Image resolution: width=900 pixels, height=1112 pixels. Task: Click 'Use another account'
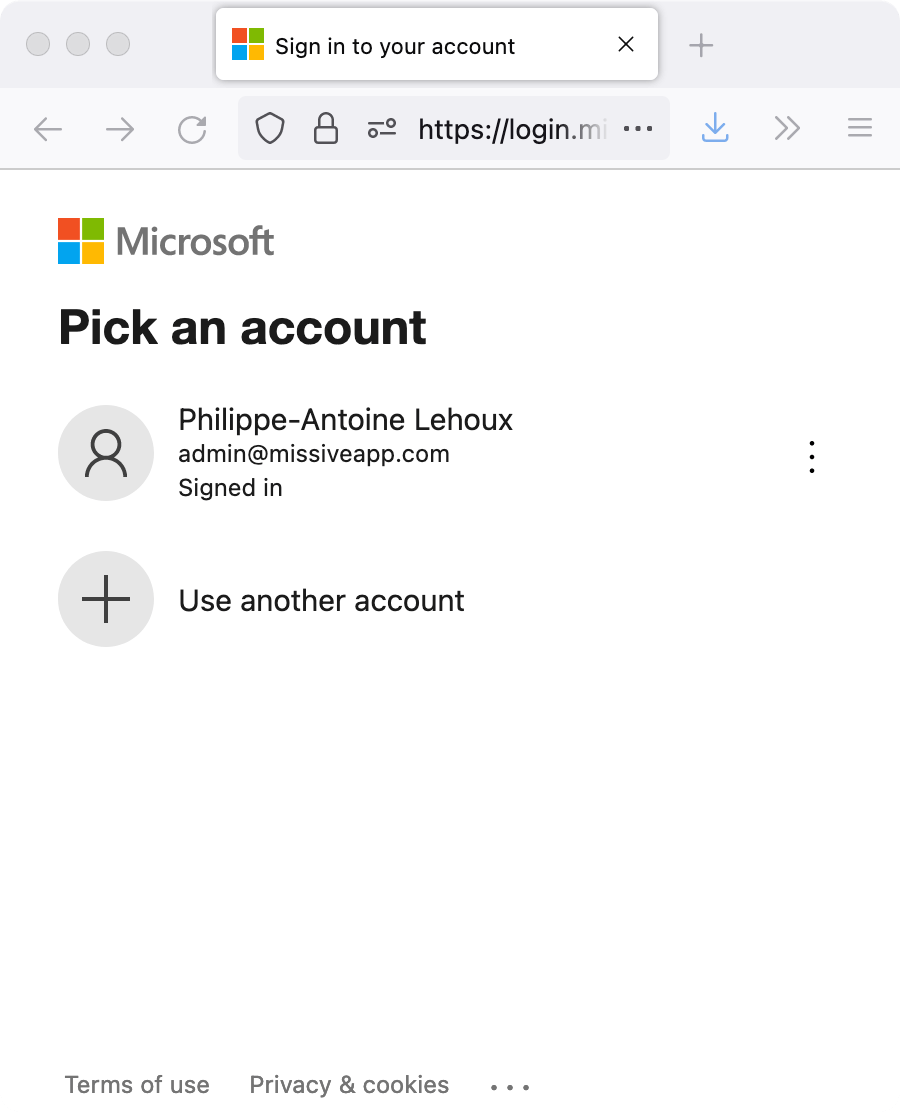[320, 600]
